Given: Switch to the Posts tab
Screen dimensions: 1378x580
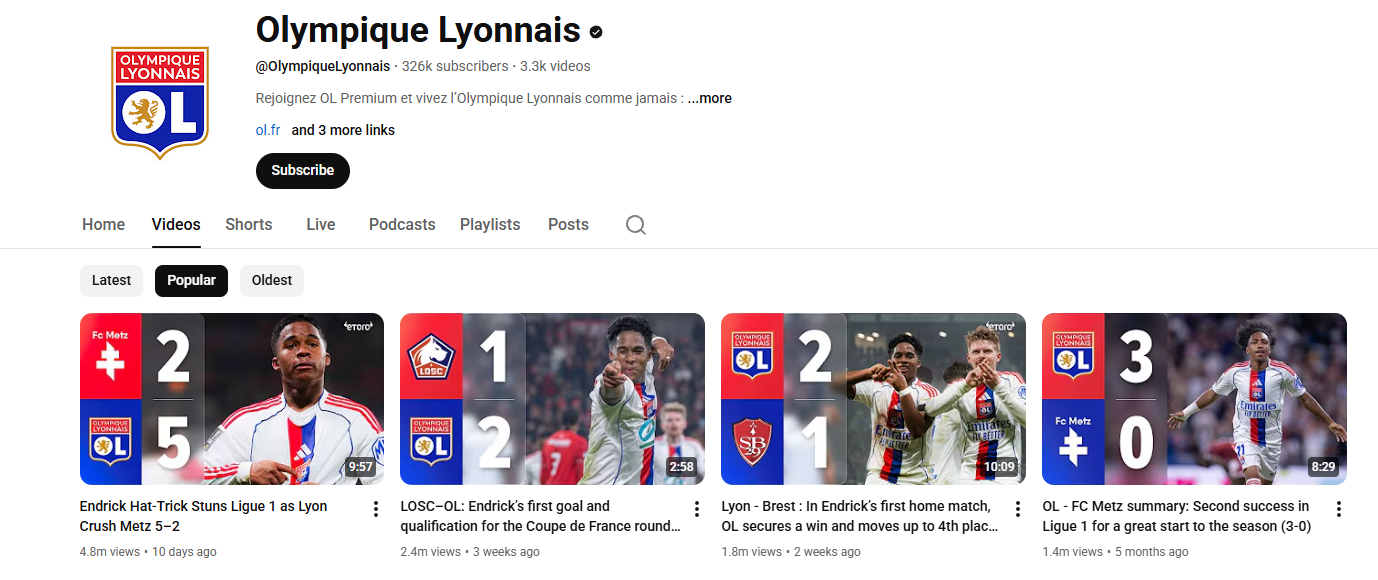Looking at the screenshot, I should click(568, 224).
